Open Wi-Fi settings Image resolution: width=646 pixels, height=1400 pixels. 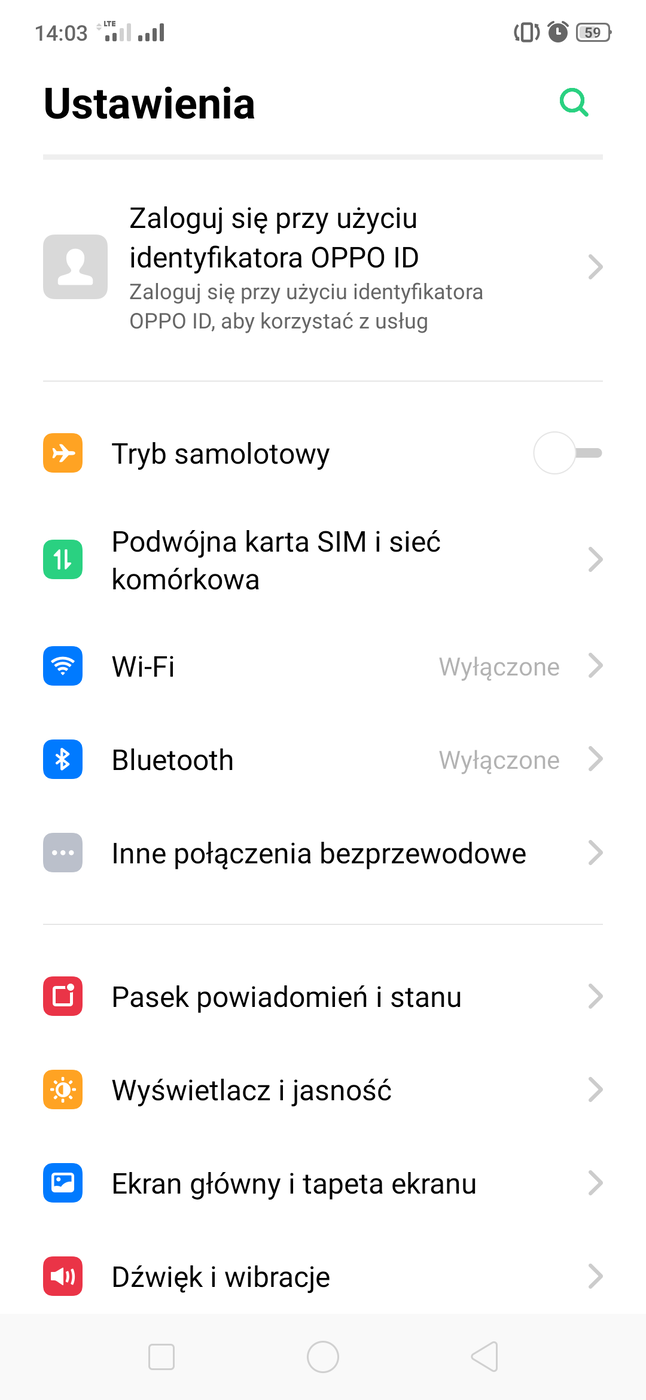pos(322,666)
